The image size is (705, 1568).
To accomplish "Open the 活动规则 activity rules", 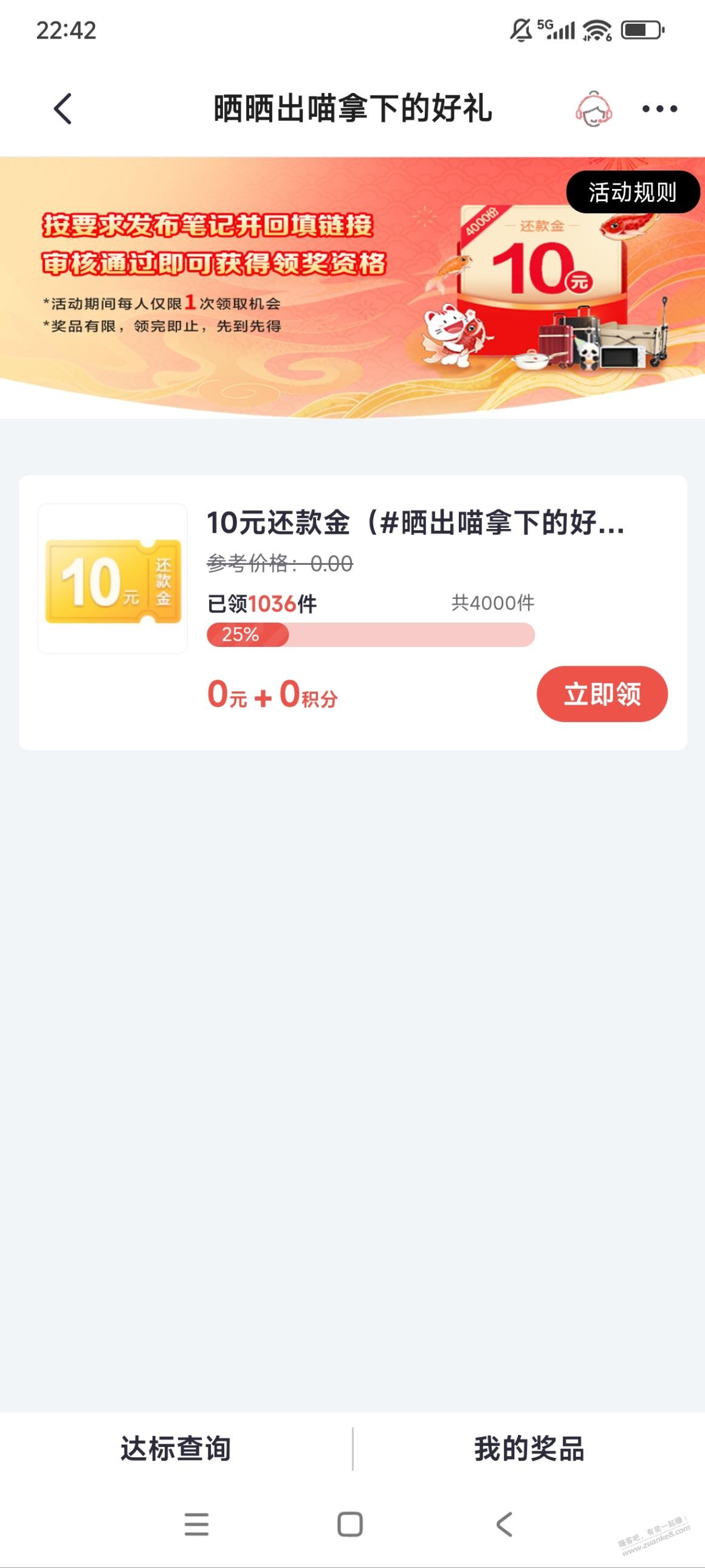I will [x=633, y=190].
